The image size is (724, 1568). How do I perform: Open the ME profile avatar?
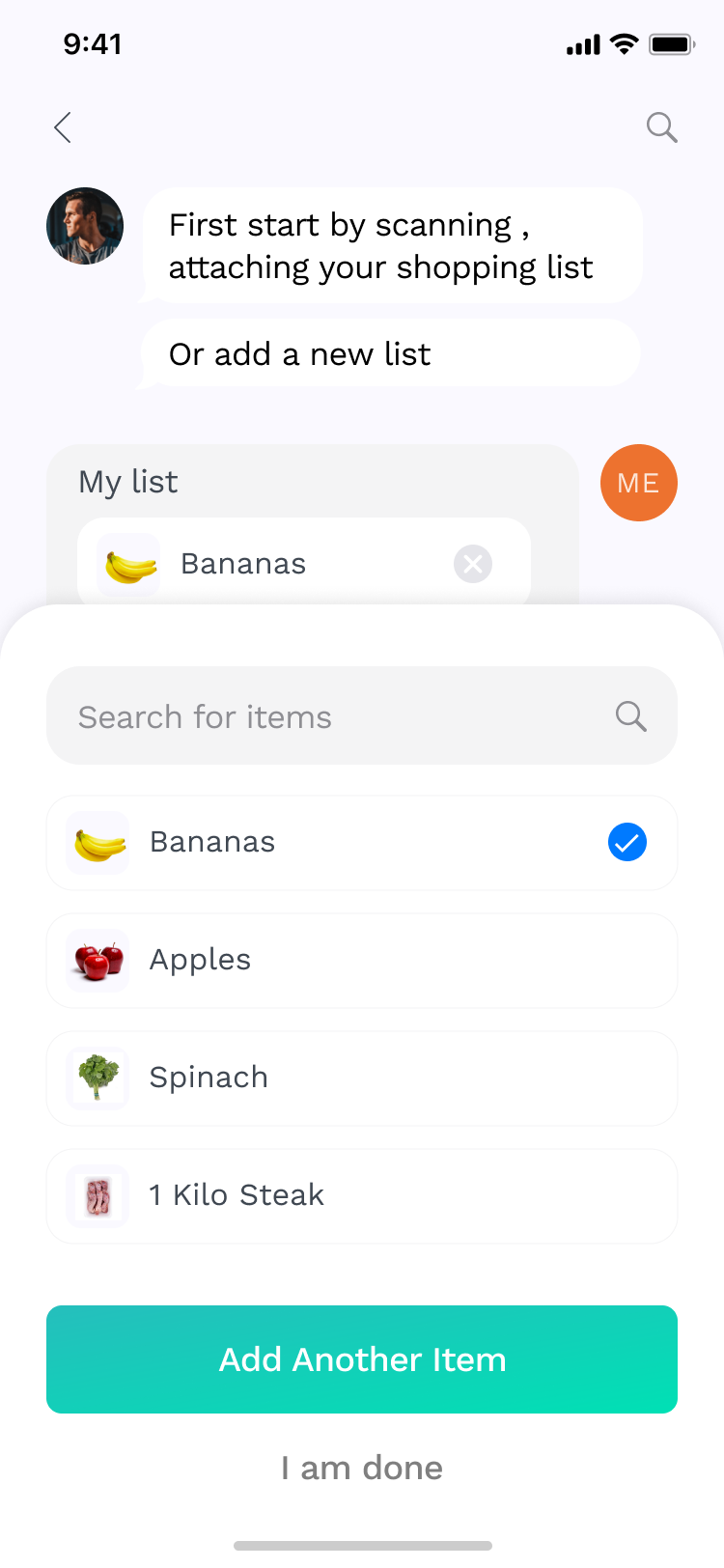tap(638, 483)
